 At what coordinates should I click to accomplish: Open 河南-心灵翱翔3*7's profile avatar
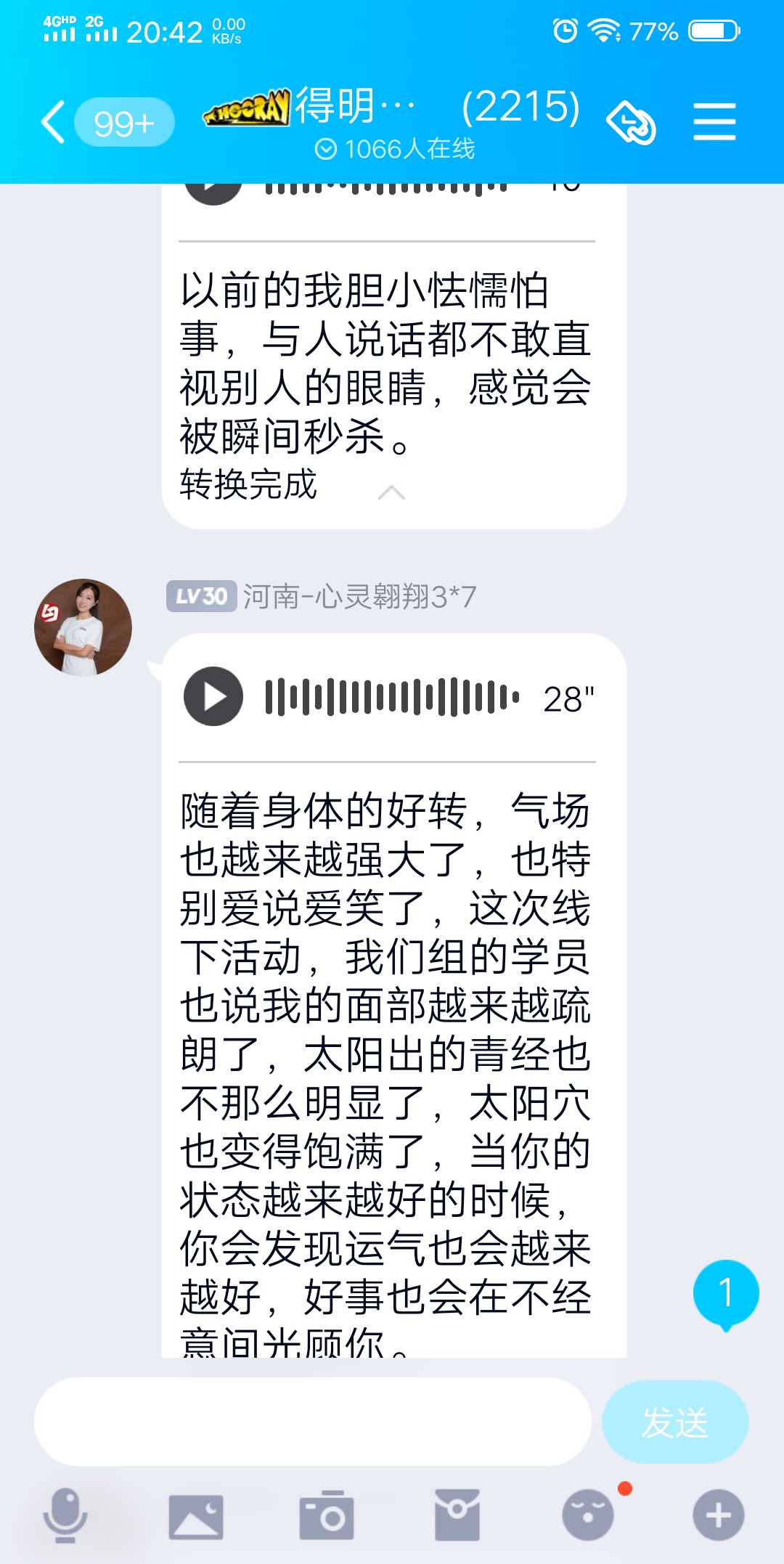pyautogui.click(x=83, y=627)
